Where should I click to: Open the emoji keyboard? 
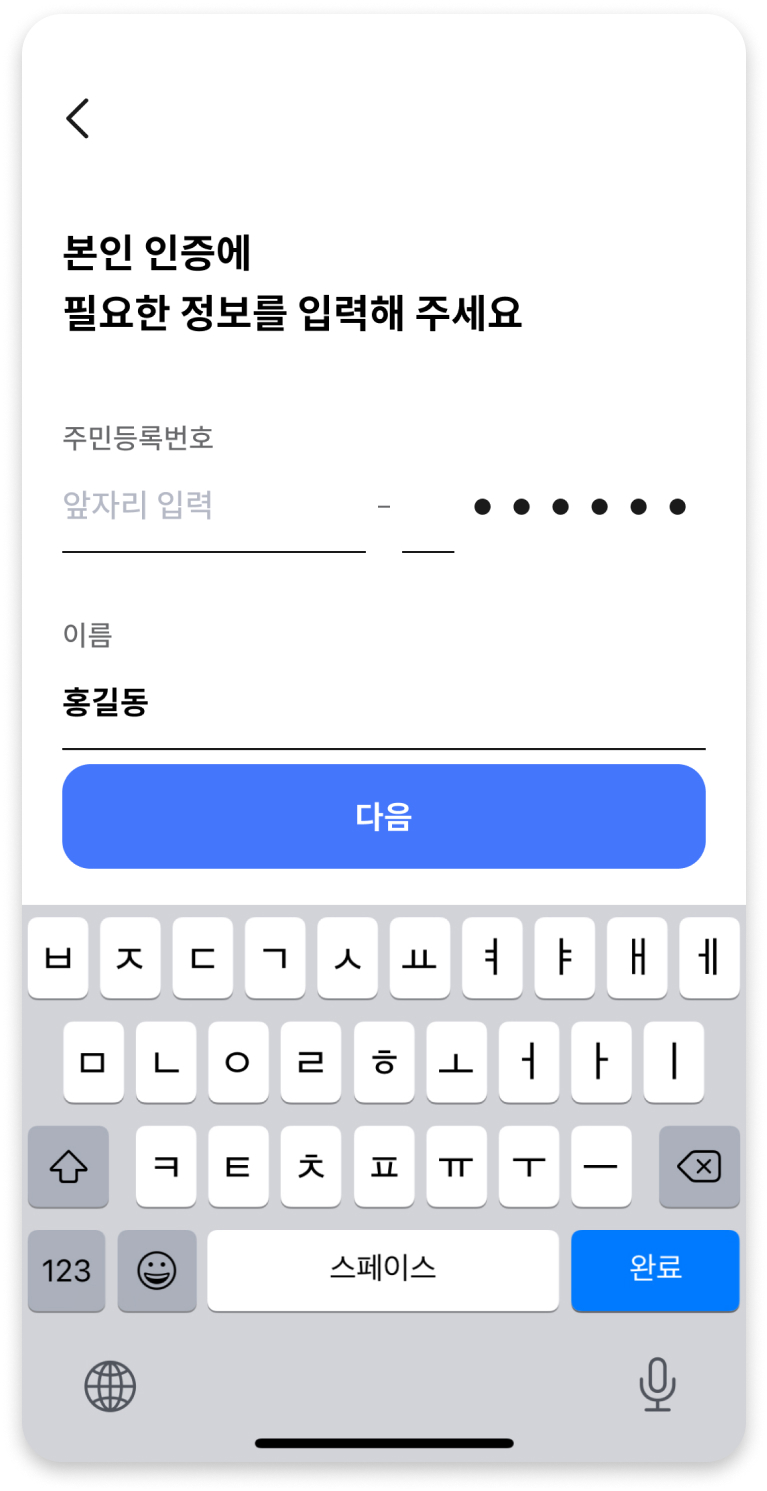(x=157, y=1270)
